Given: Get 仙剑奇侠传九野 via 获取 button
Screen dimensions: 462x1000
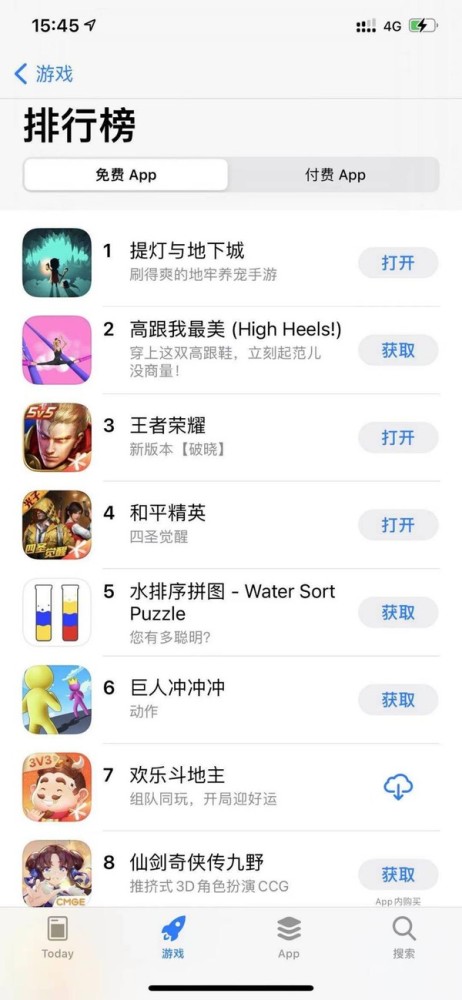Looking at the screenshot, I should (x=398, y=874).
